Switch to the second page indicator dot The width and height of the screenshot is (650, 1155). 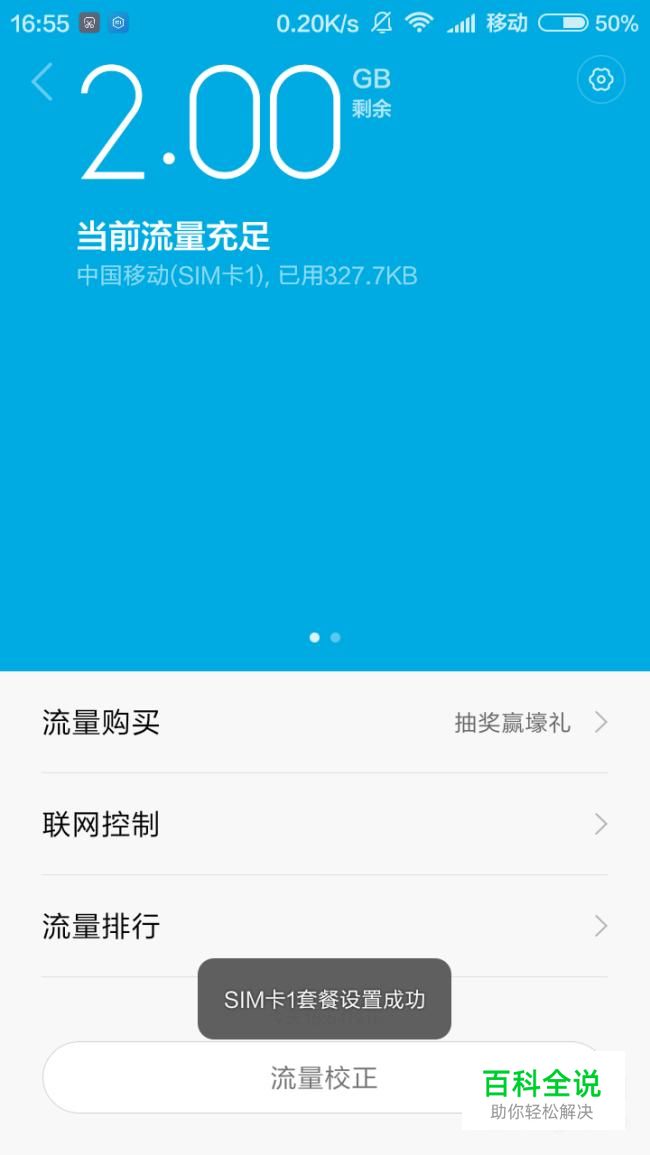(x=335, y=637)
